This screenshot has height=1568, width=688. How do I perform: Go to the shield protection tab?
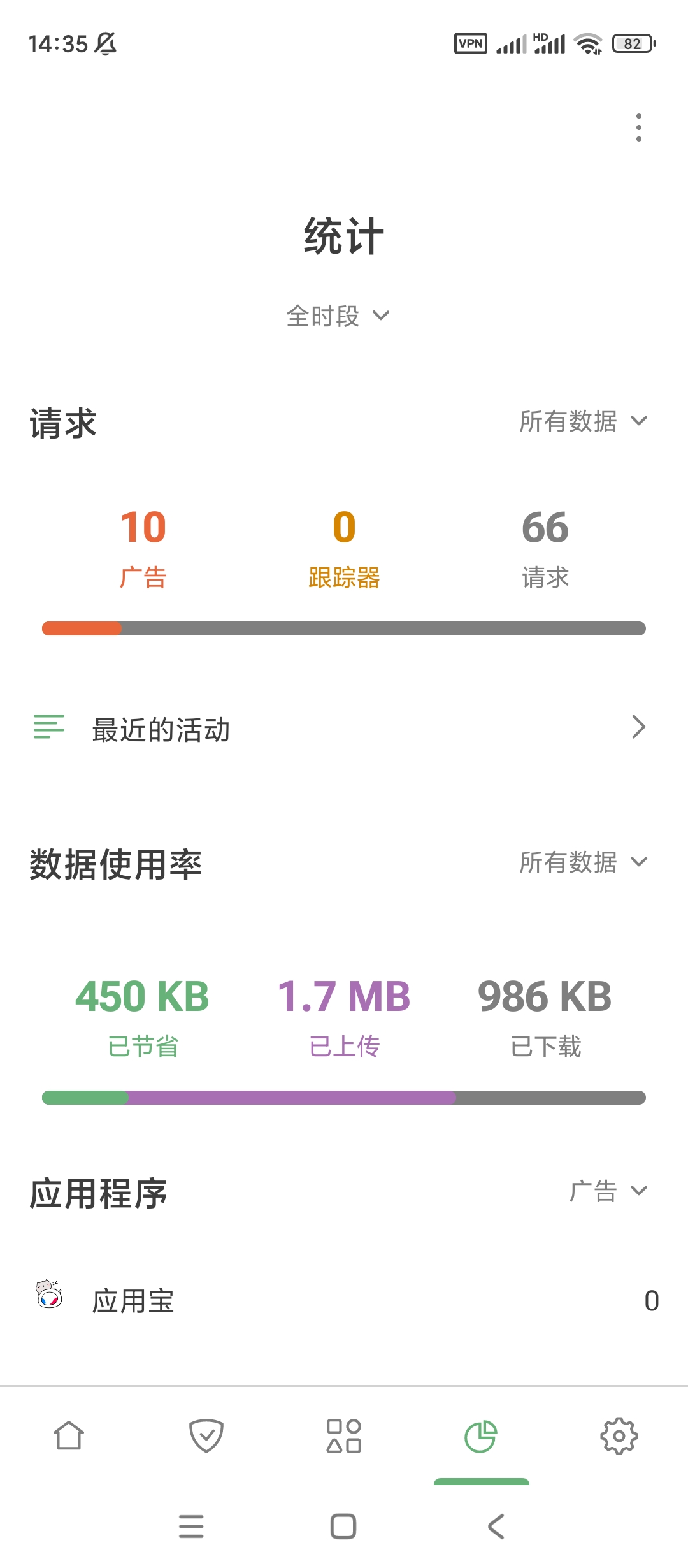(206, 1437)
